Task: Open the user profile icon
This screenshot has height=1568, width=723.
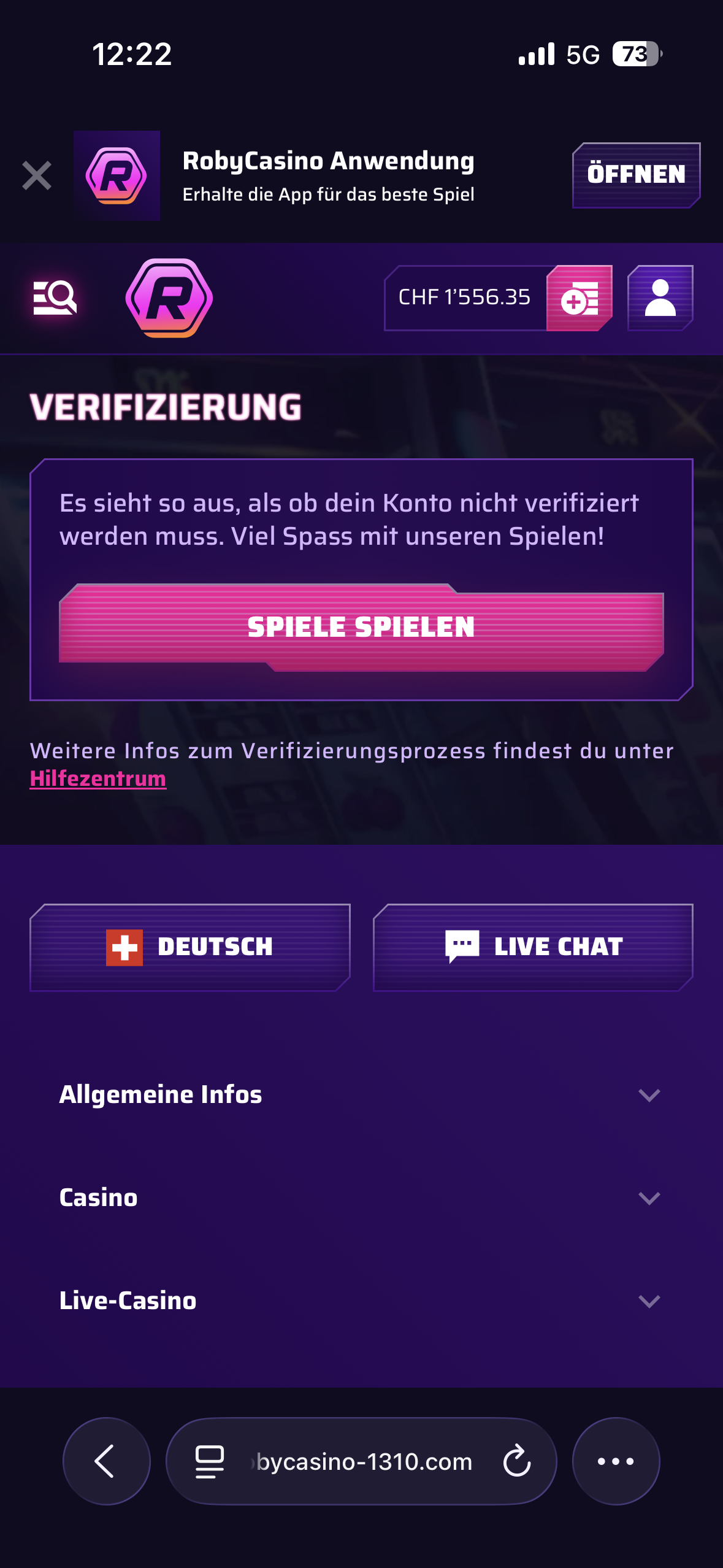Action: 660,298
